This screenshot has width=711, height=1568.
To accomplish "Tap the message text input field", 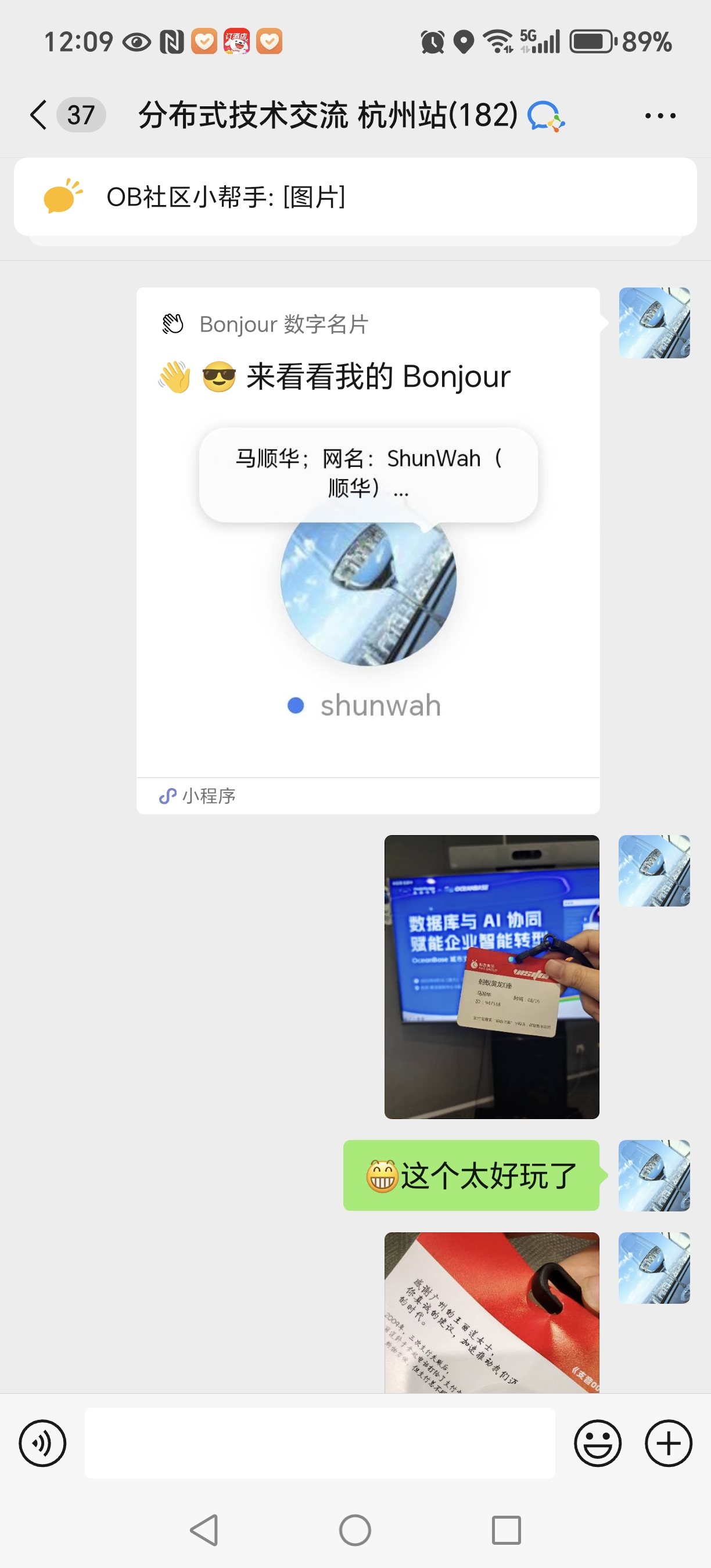I will point(321,1443).
